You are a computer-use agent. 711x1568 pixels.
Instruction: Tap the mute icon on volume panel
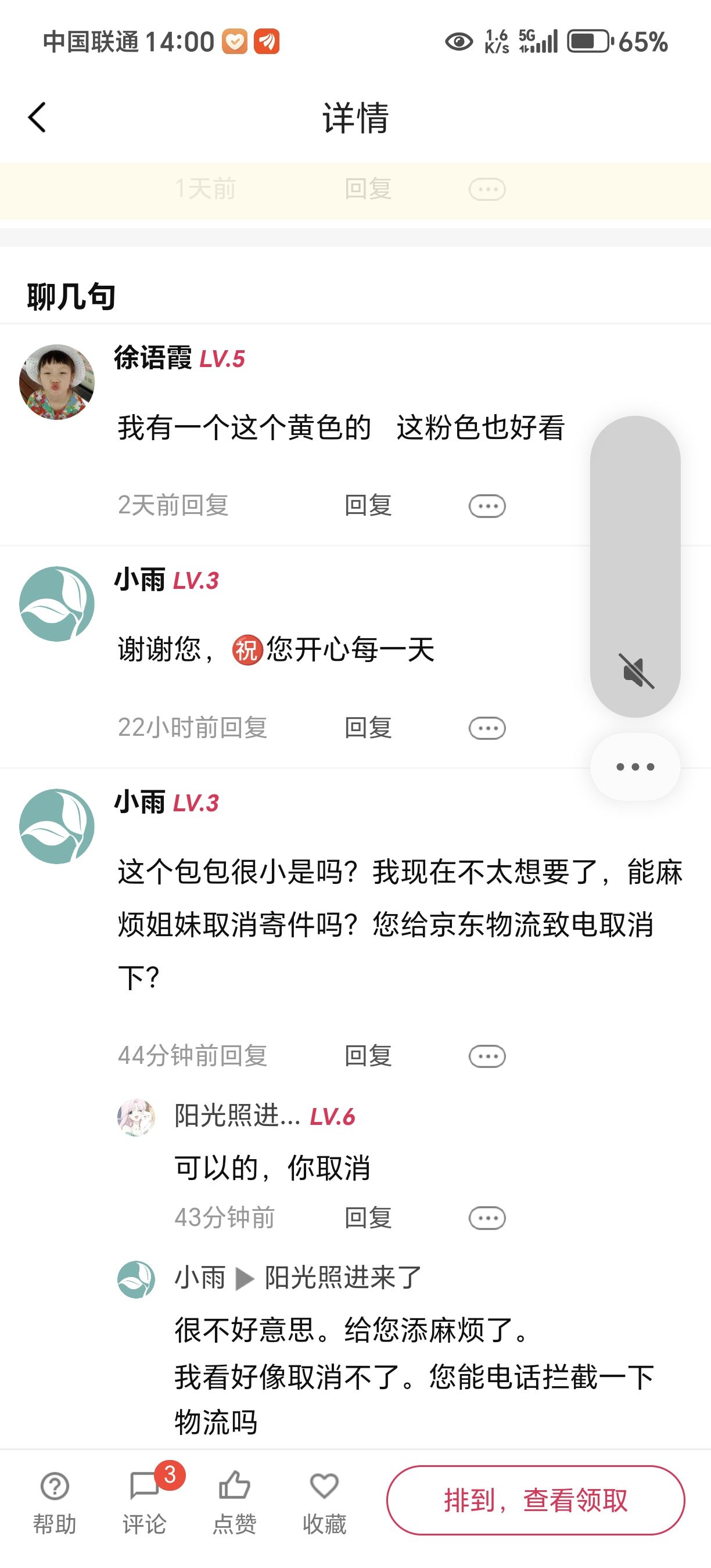[635, 671]
